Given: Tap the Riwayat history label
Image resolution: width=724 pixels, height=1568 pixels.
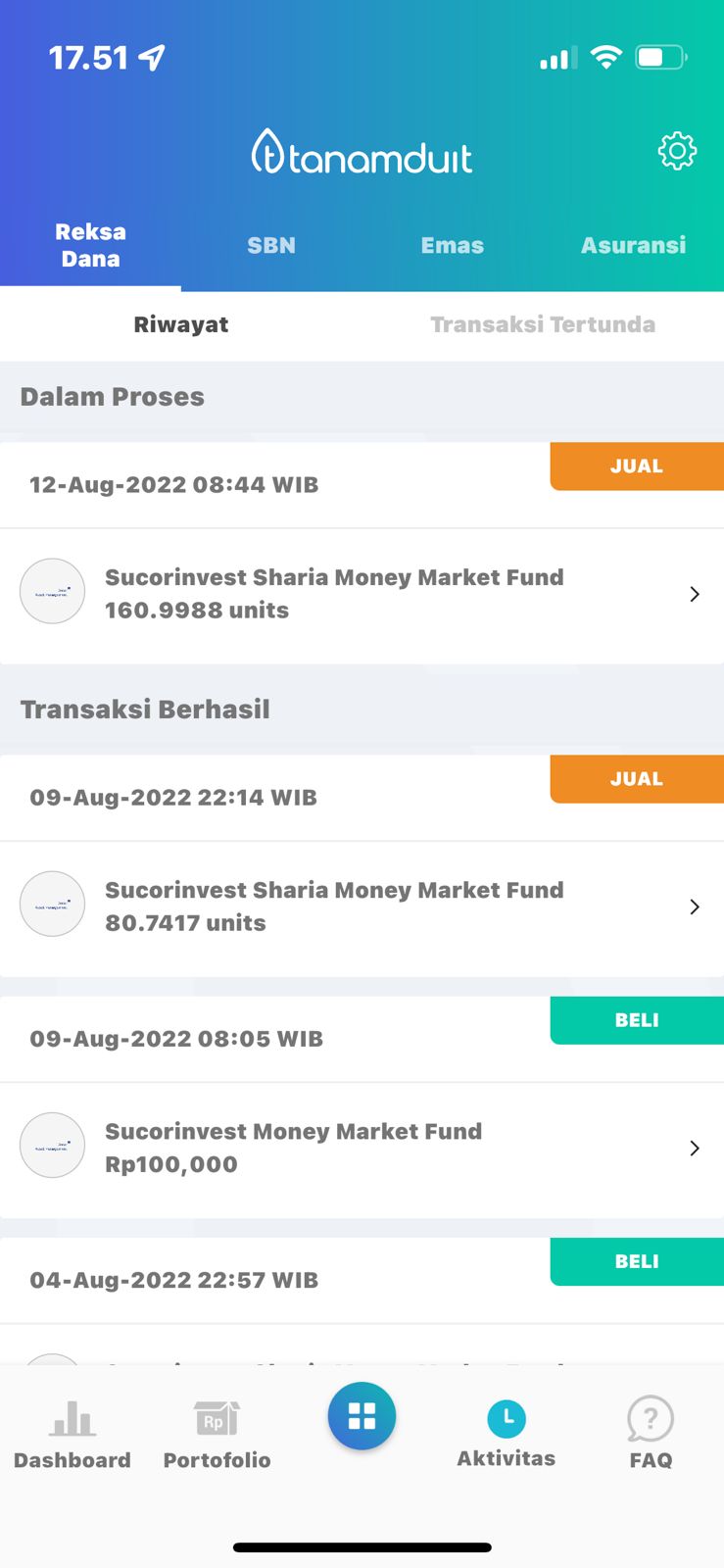Looking at the screenshot, I should click(180, 324).
